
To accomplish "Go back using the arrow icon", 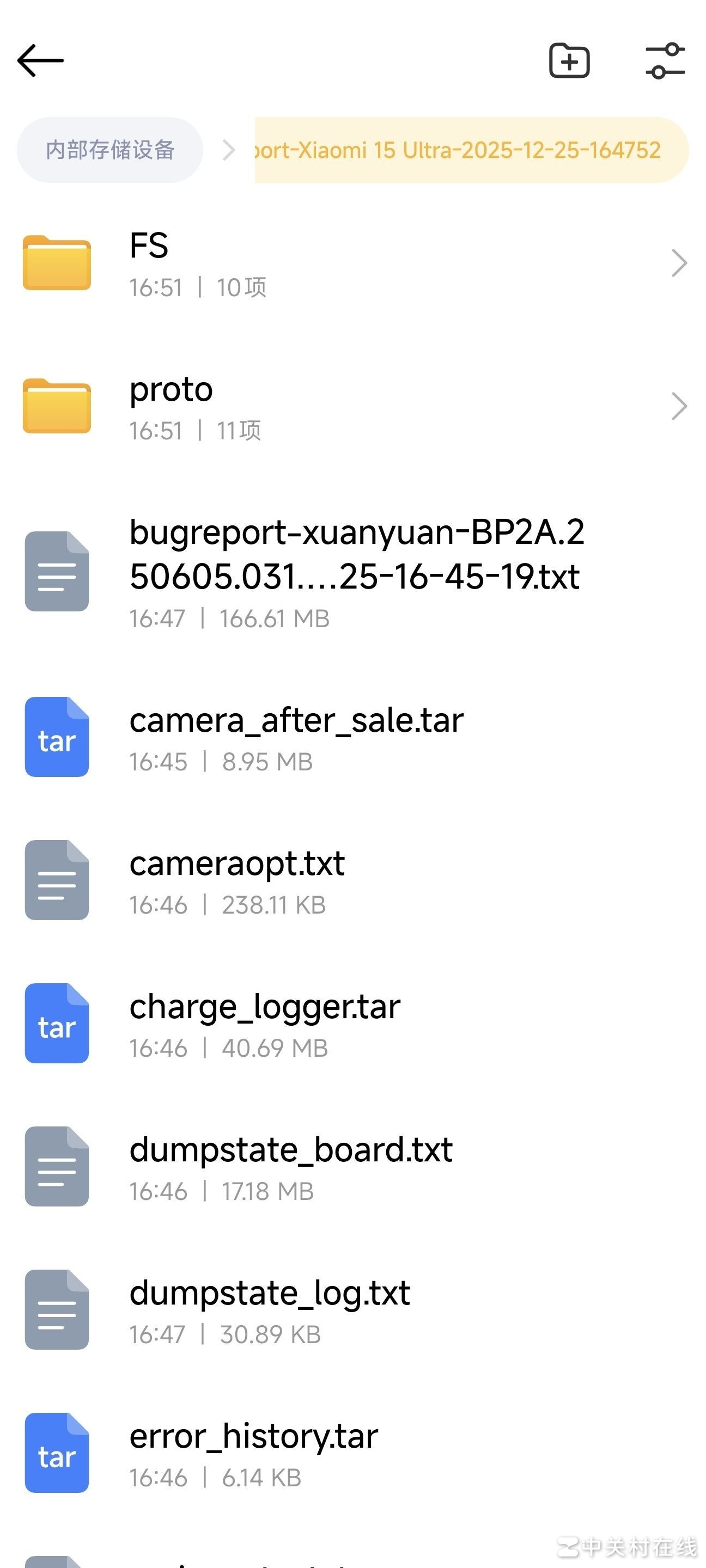I will 40,60.
